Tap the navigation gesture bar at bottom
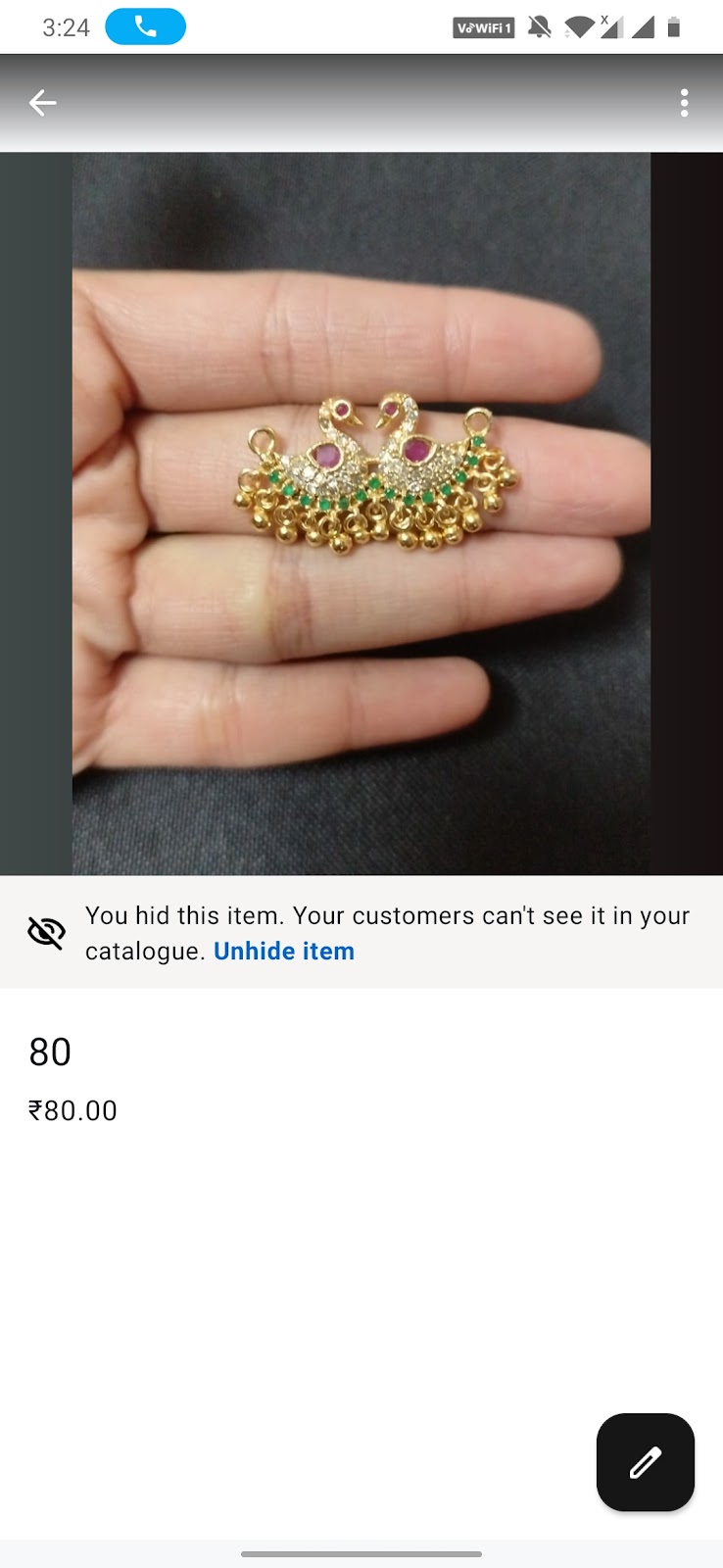This screenshot has height=1568, width=723. click(361, 1553)
